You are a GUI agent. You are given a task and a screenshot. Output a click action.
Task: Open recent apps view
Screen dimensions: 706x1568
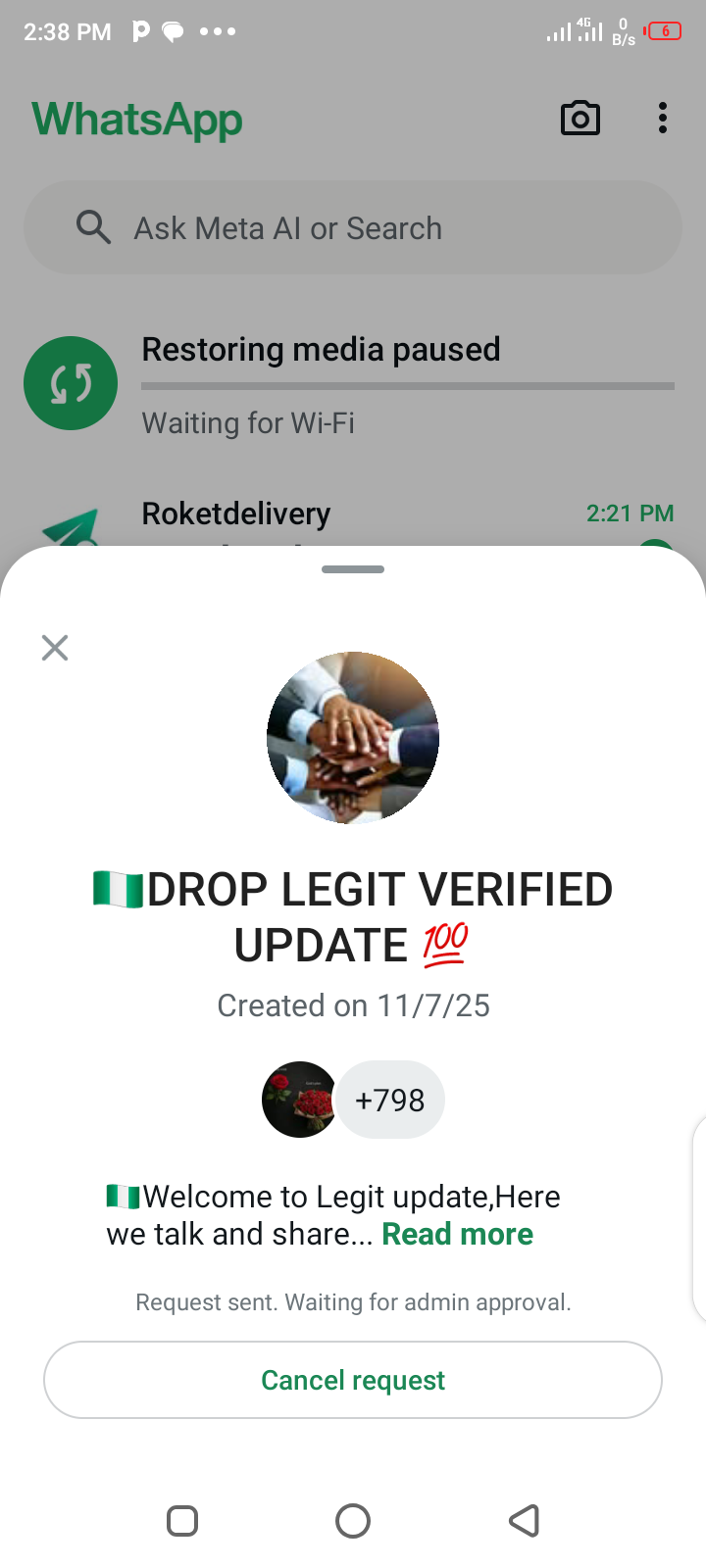coord(182,1521)
